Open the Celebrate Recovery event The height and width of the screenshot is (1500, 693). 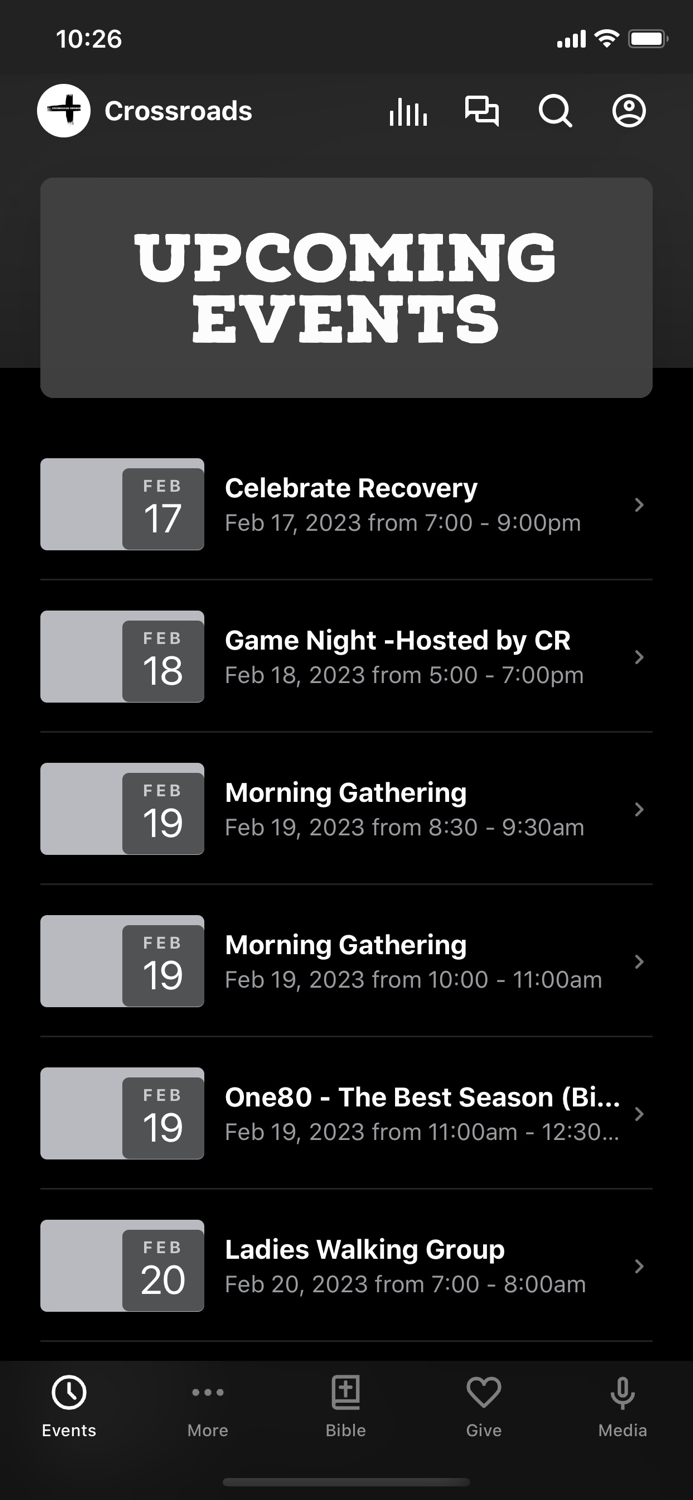[x=346, y=505]
